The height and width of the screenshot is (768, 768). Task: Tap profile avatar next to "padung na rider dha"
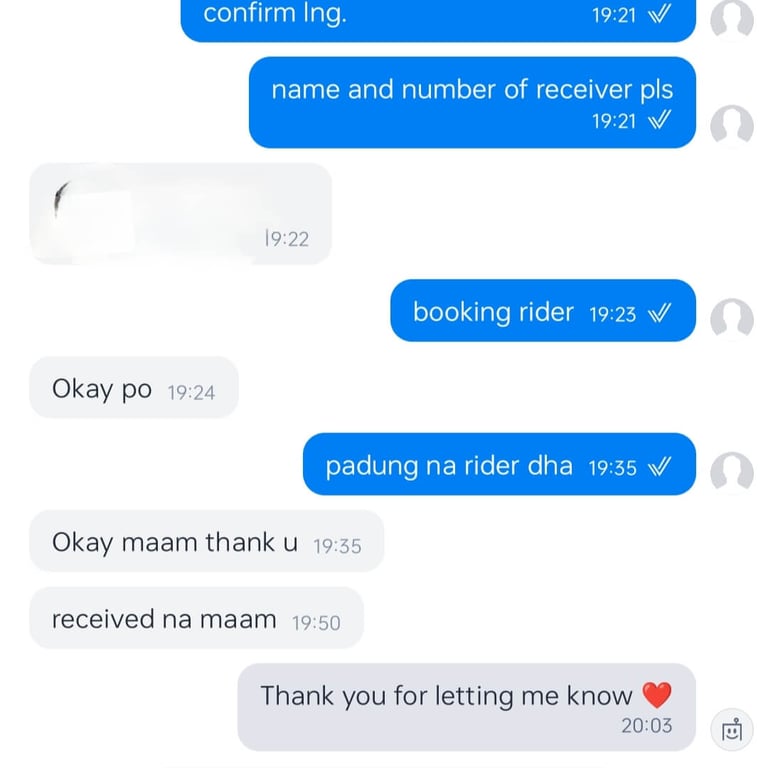pos(731,472)
